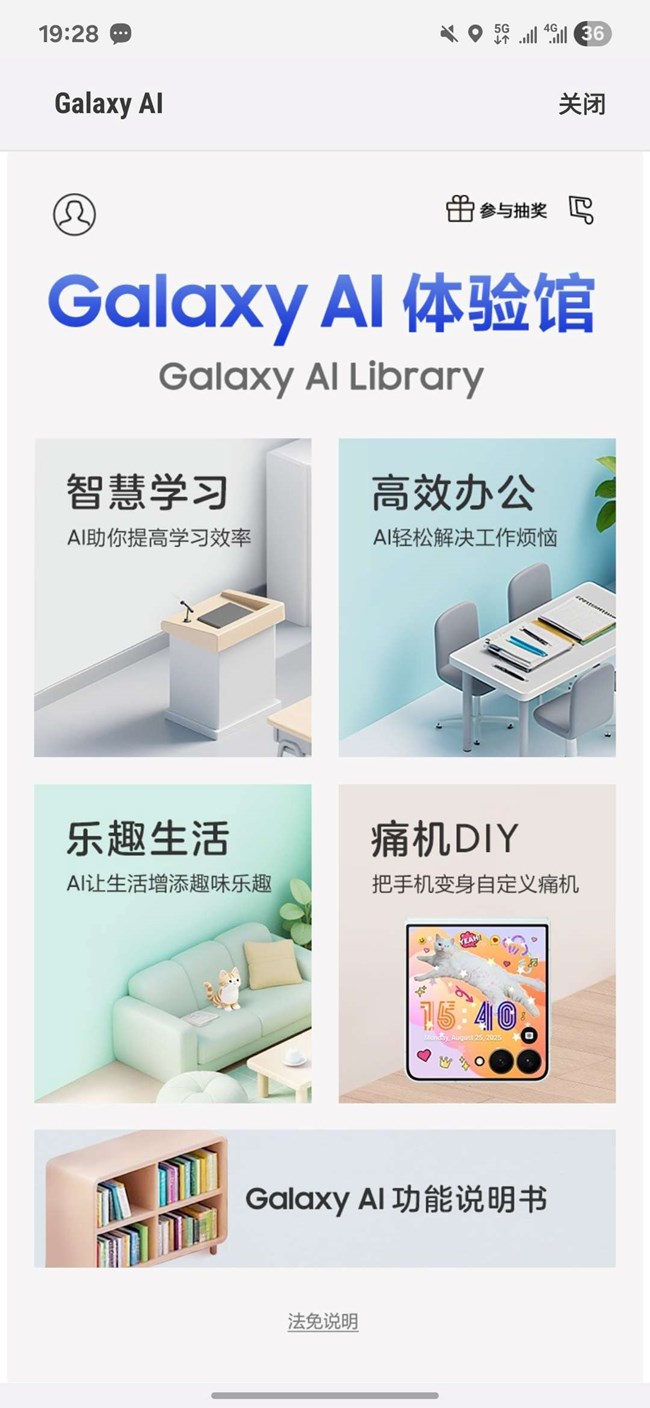The height and width of the screenshot is (1408, 650).
Task: View the Galaxy AI 功能说明书 banner
Action: tap(325, 1198)
